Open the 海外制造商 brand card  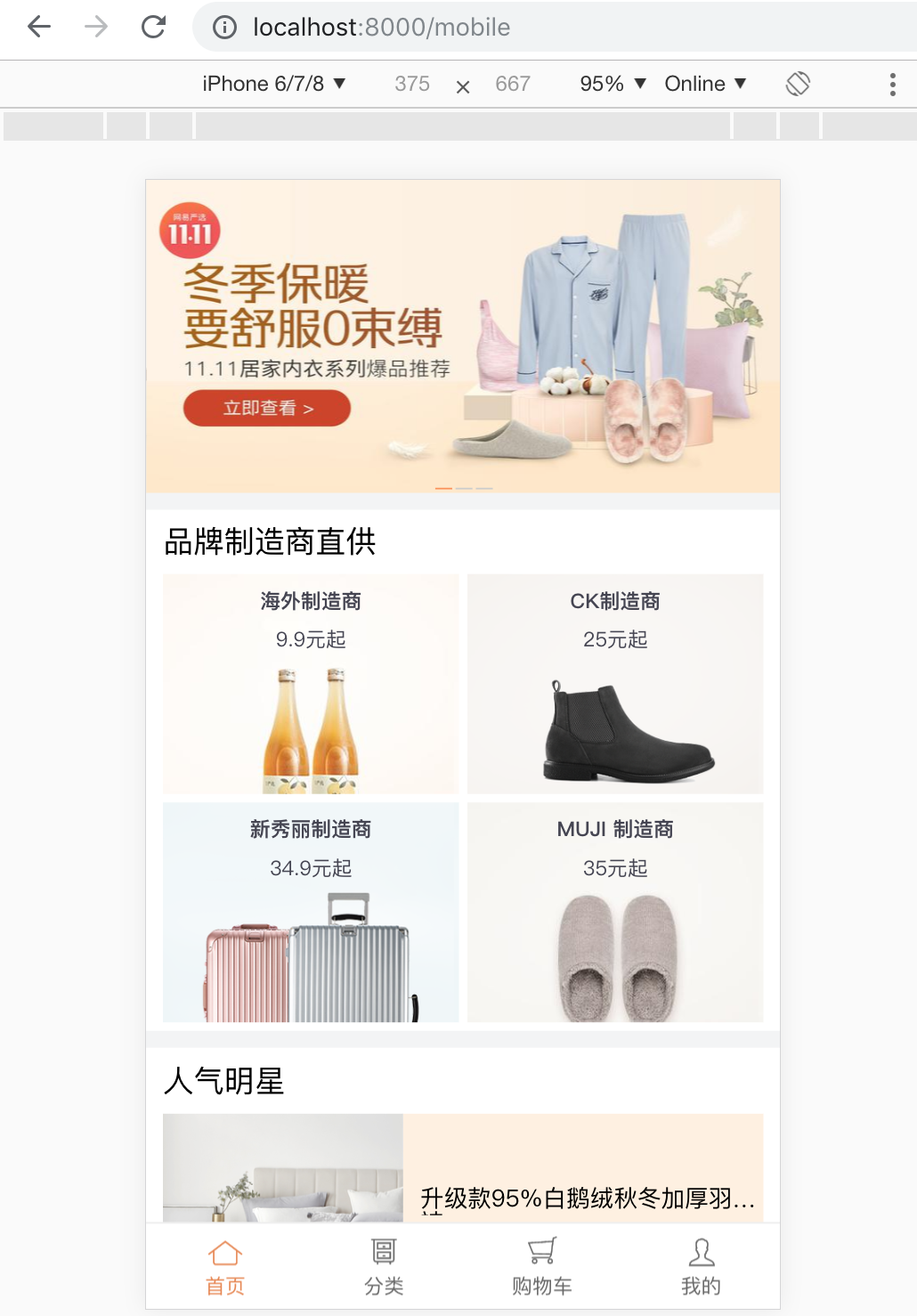coord(311,684)
